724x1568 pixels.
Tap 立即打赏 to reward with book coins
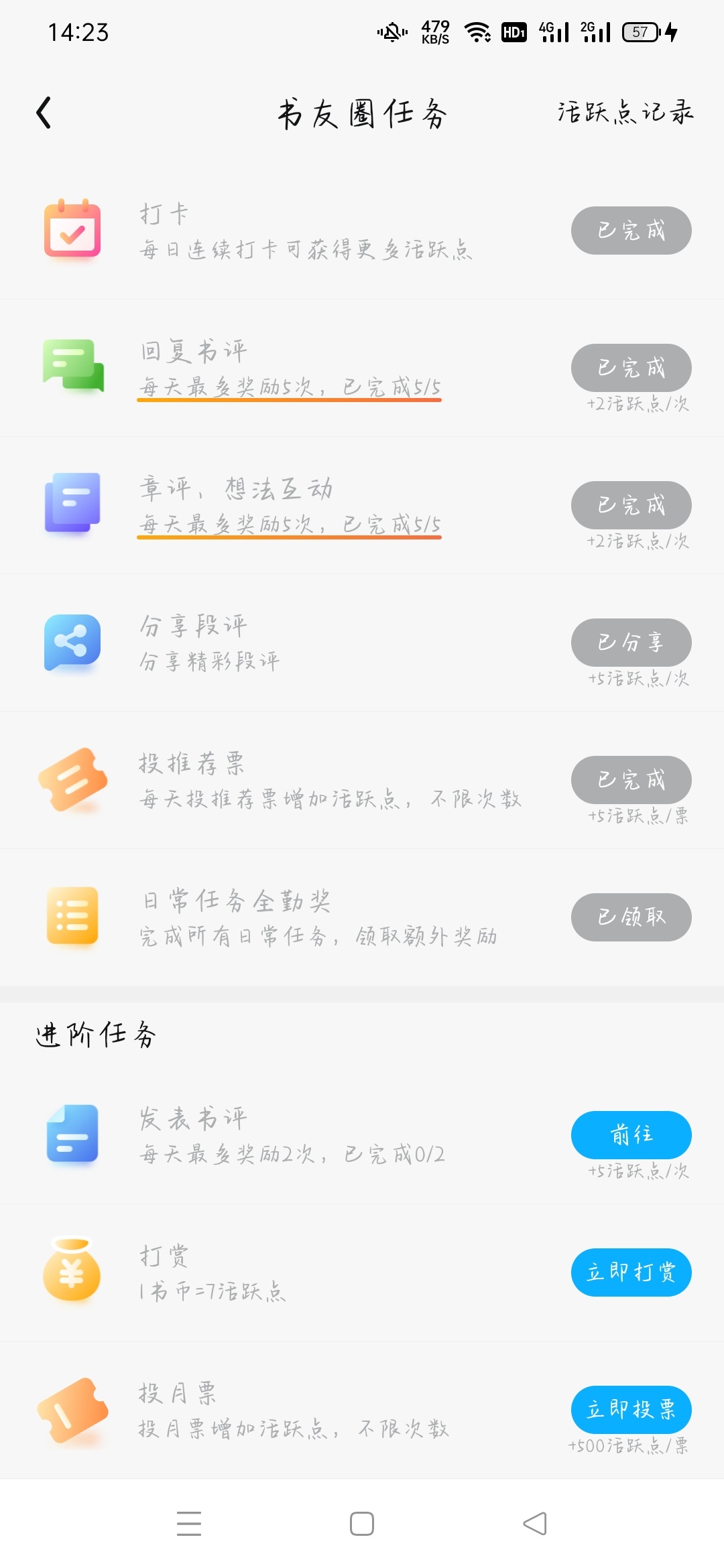pyautogui.click(x=631, y=1272)
